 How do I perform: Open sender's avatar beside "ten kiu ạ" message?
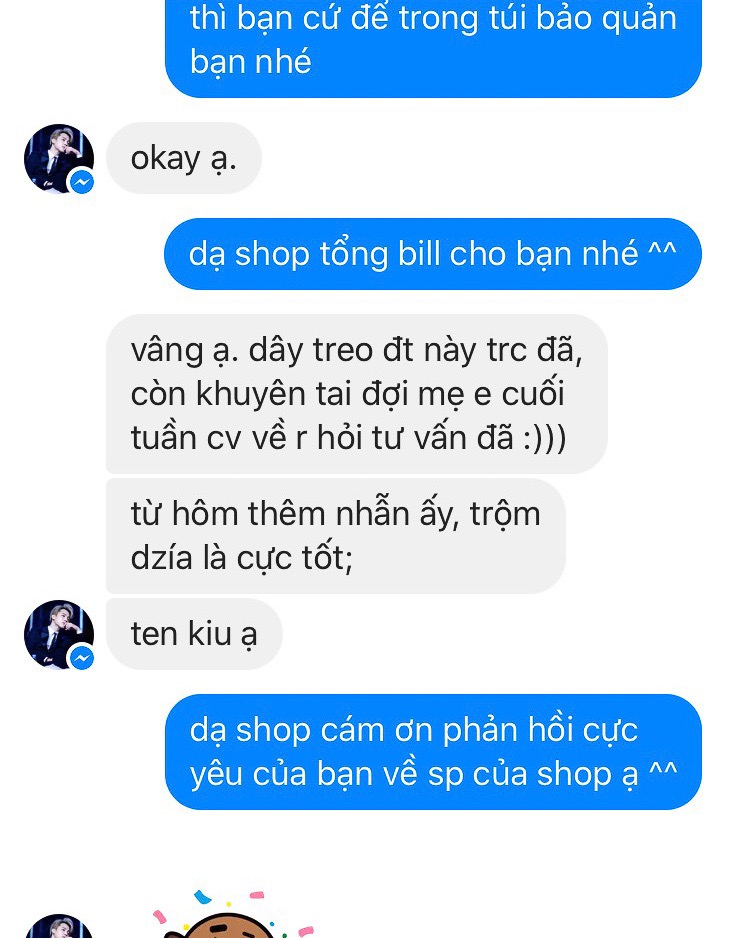pos(58,634)
